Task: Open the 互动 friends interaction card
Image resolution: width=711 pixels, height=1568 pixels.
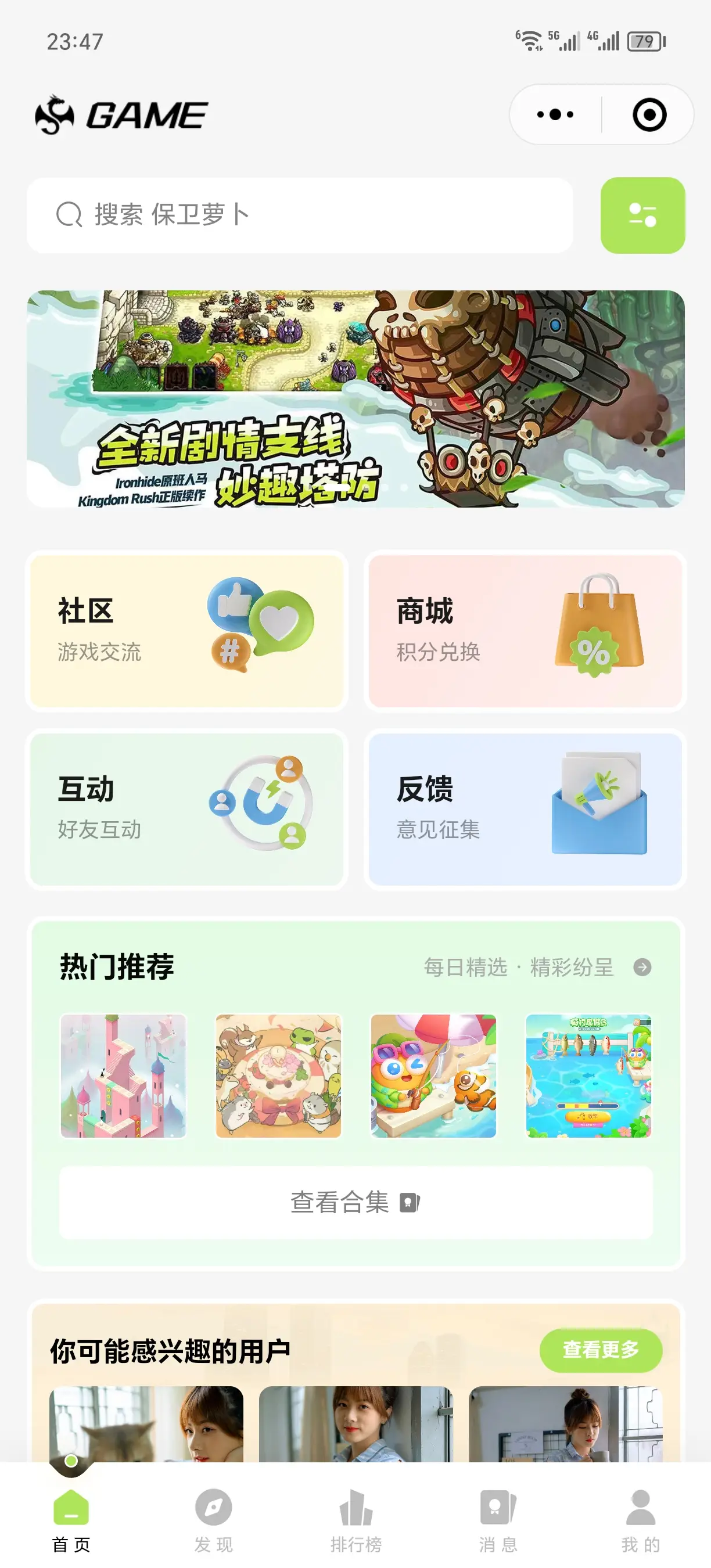Action: (186, 809)
